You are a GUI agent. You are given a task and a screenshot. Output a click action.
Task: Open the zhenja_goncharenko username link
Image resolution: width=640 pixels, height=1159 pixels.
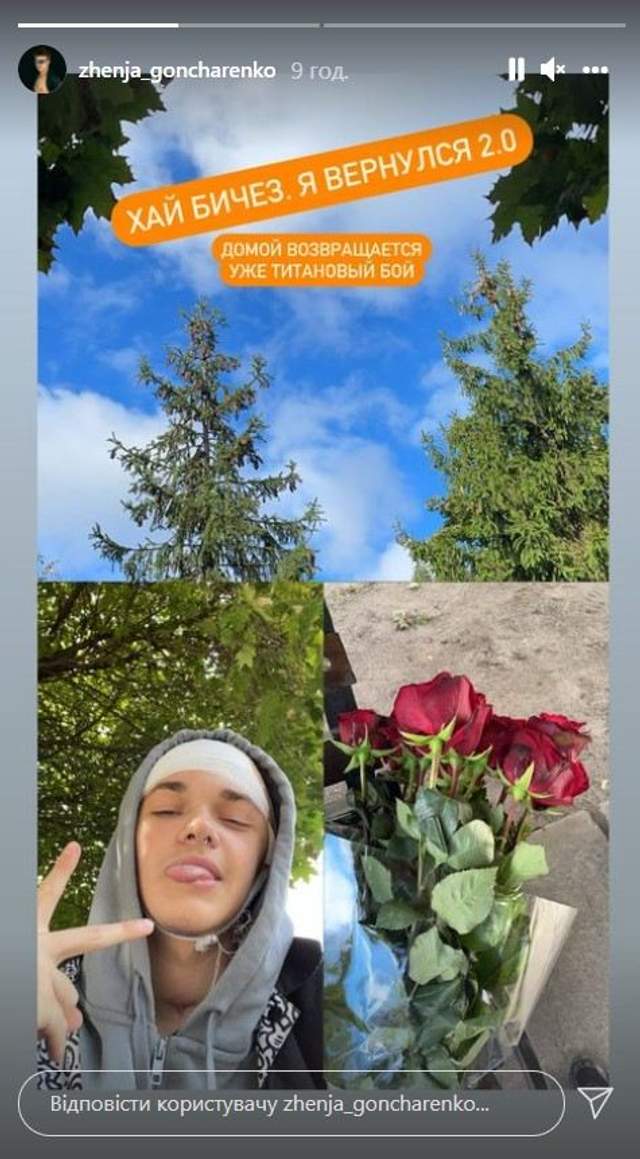pyautogui.click(x=178, y=71)
